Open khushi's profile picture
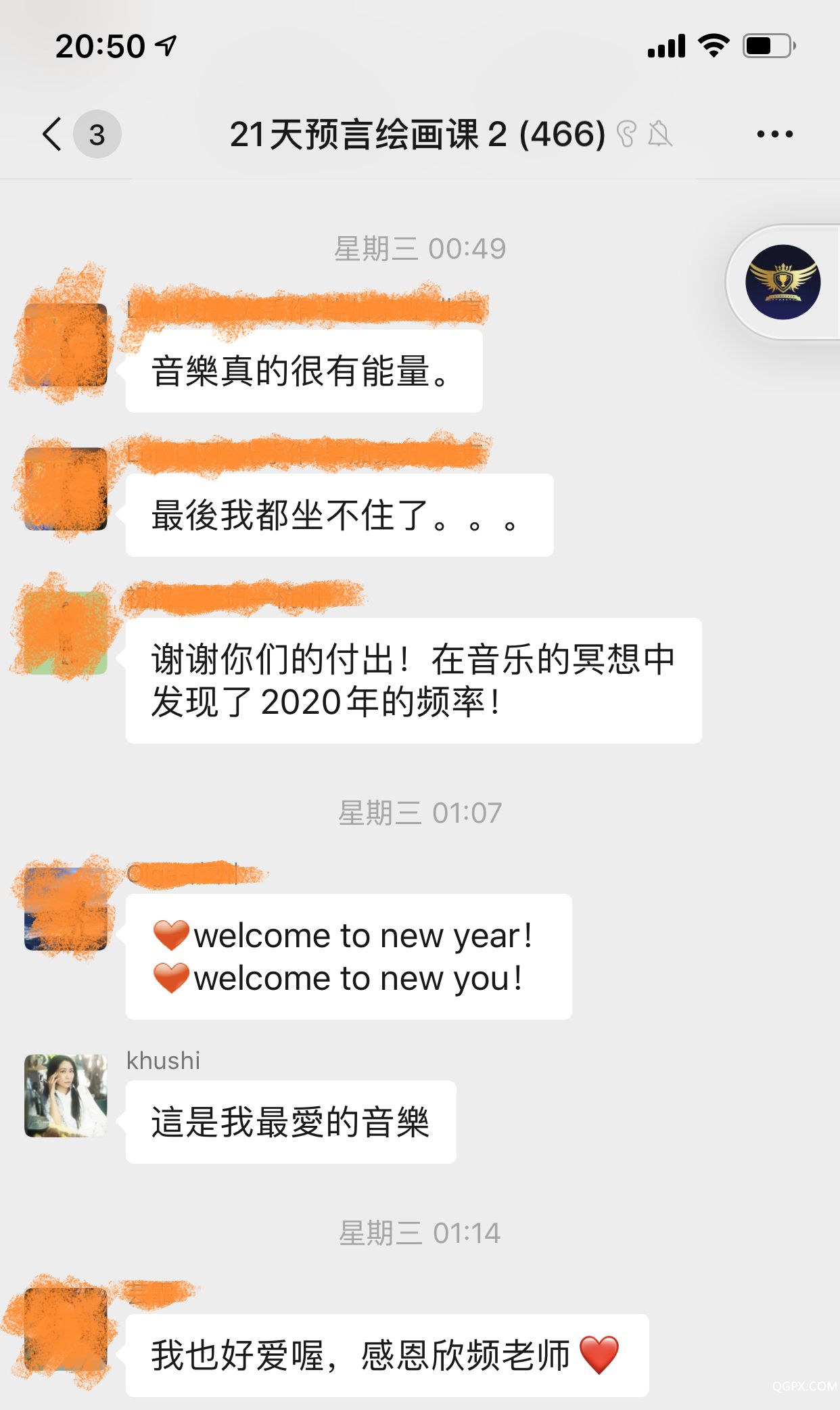The width and height of the screenshot is (840, 1410). [66, 1095]
